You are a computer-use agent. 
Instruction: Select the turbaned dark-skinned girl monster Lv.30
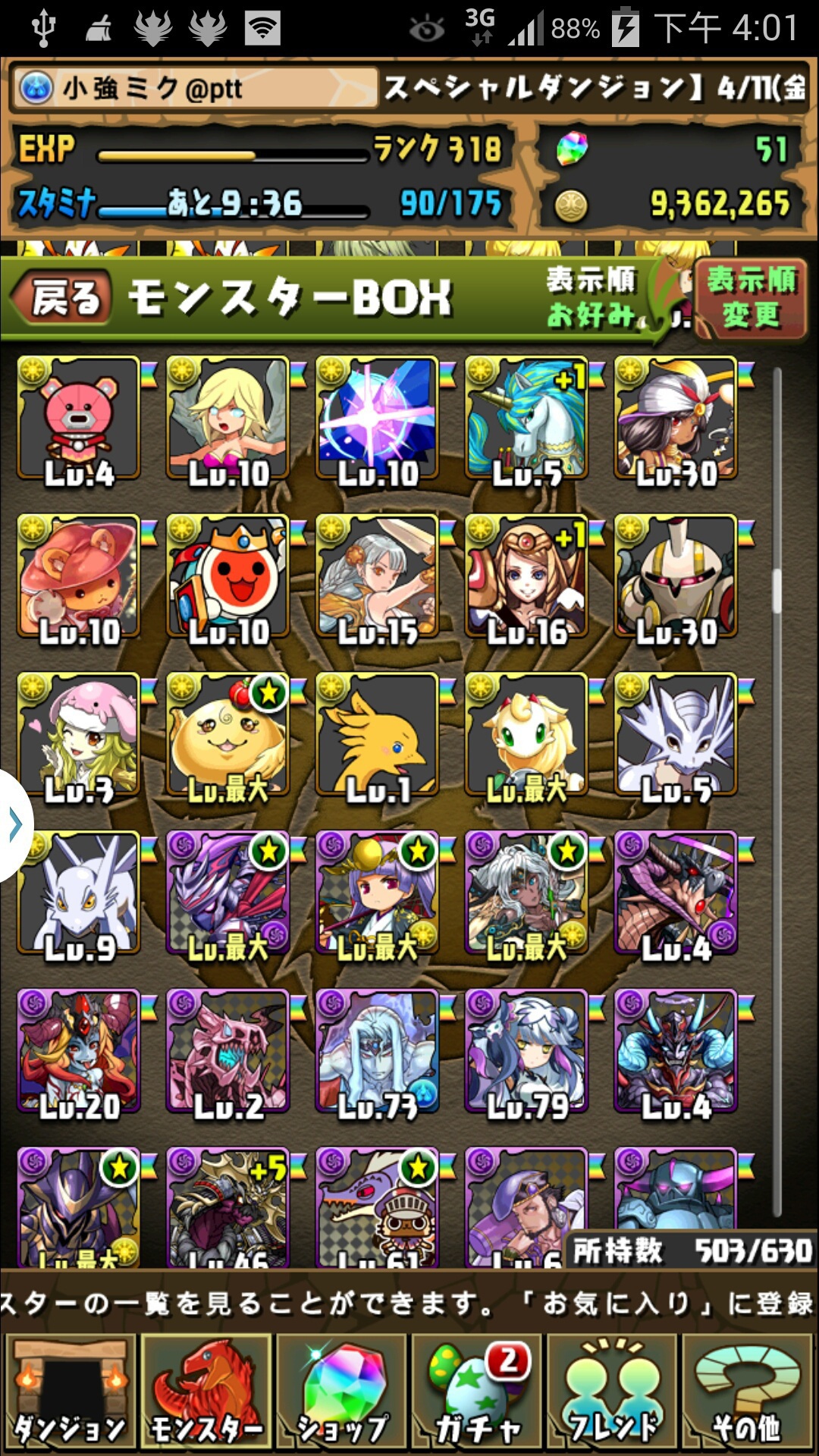pos(676,419)
